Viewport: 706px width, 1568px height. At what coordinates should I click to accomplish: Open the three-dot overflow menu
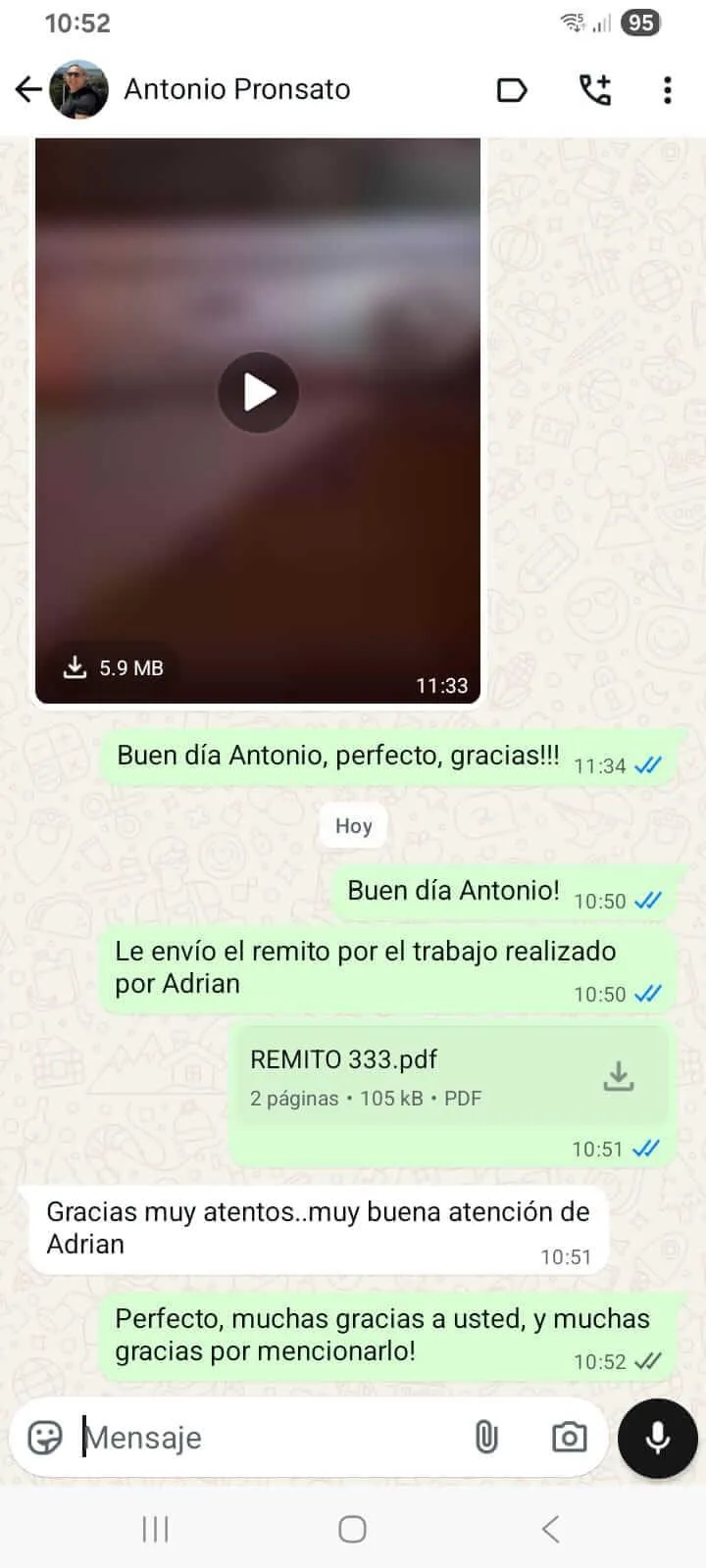668,90
